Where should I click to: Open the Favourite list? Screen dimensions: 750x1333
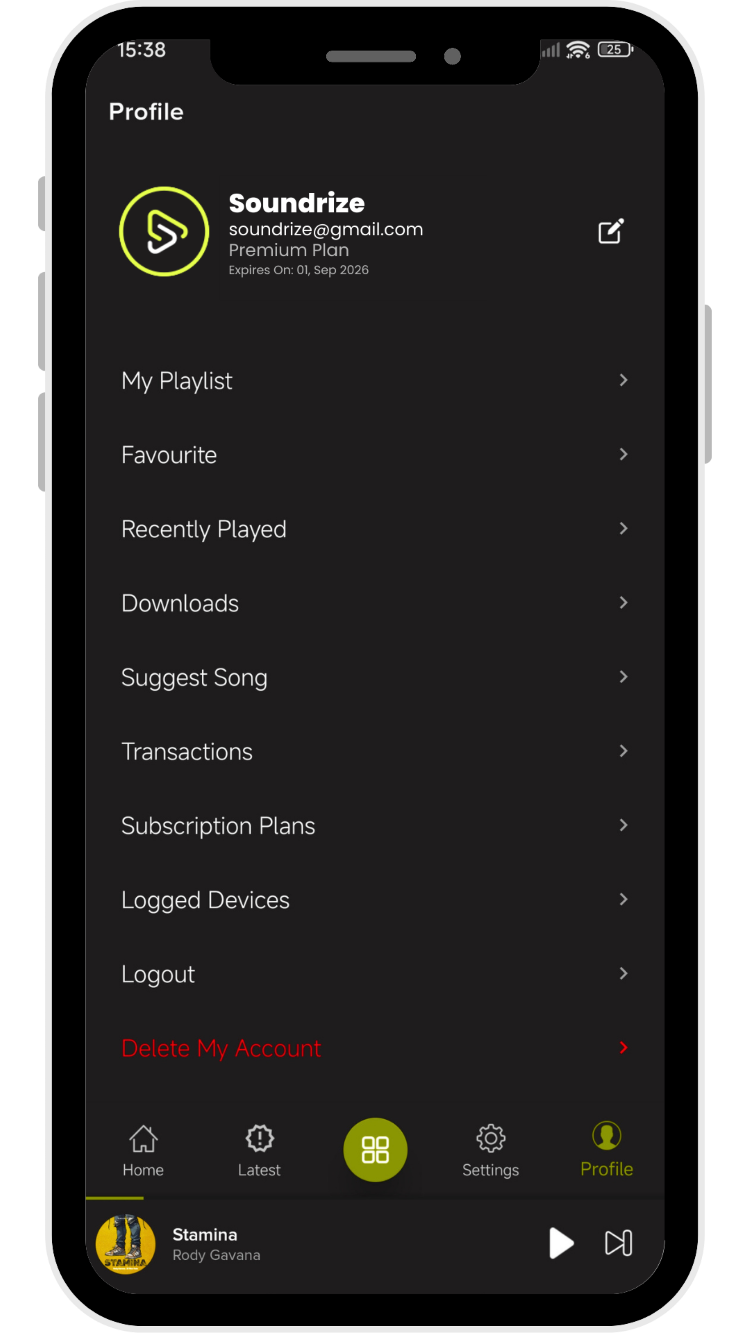pyautogui.click(x=374, y=455)
